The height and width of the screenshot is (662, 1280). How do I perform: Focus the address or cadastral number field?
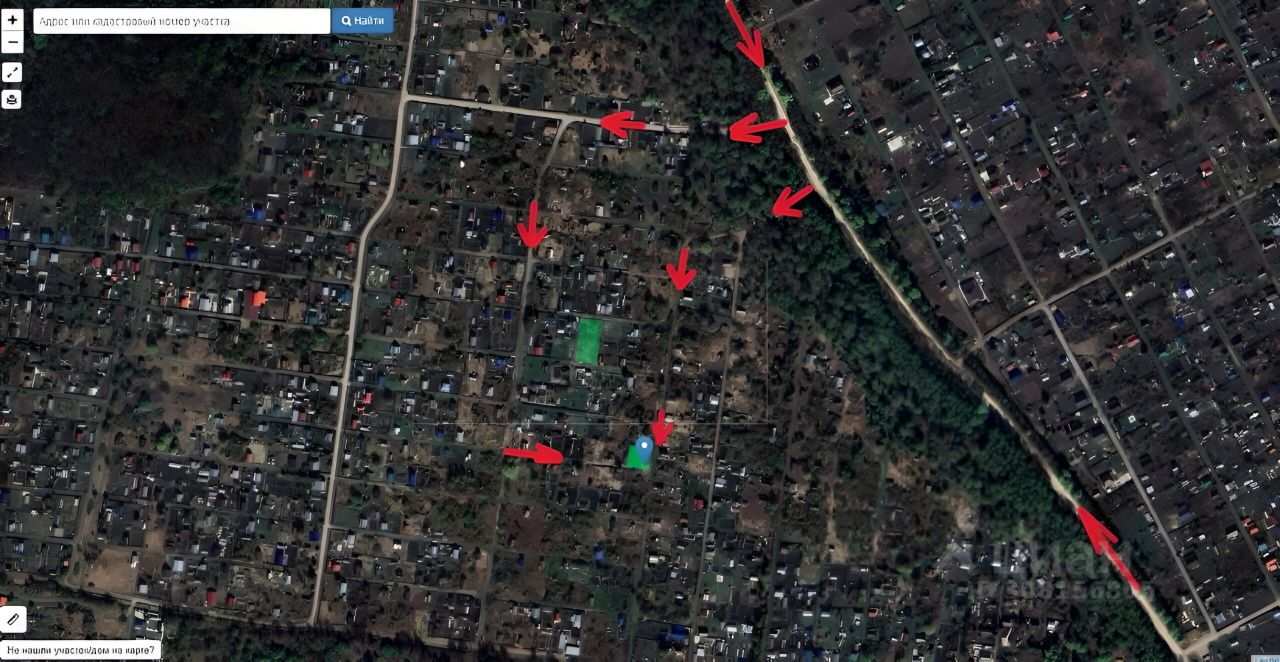[181, 21]
